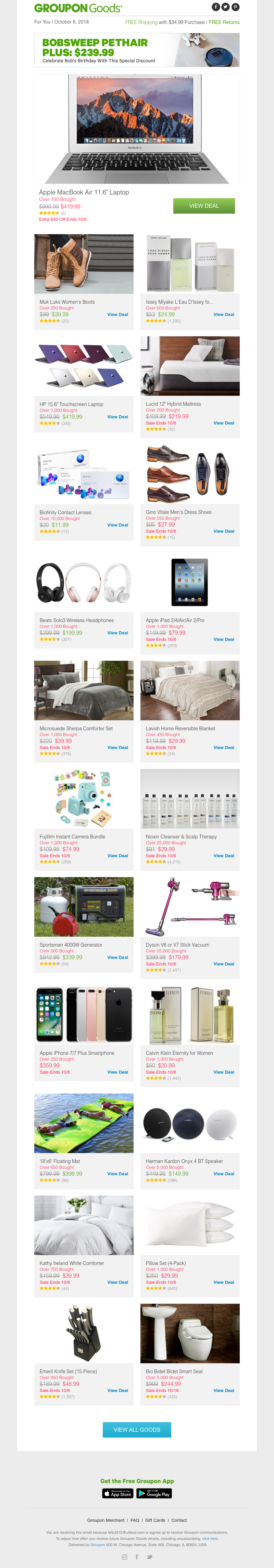Open the Bobsweep PetHair Plus banner
Viewport: 274px width, 1568px height.
point(136,49)
